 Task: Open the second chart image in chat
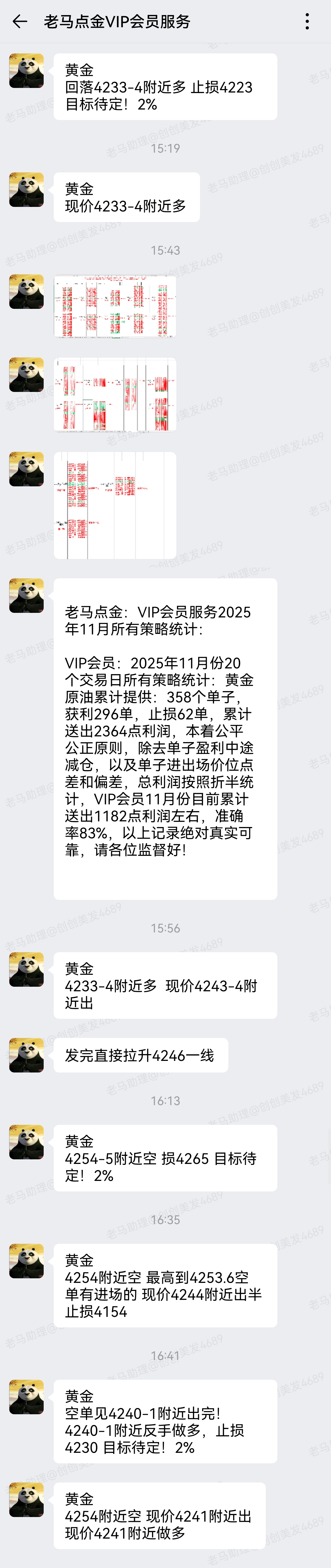115,394
